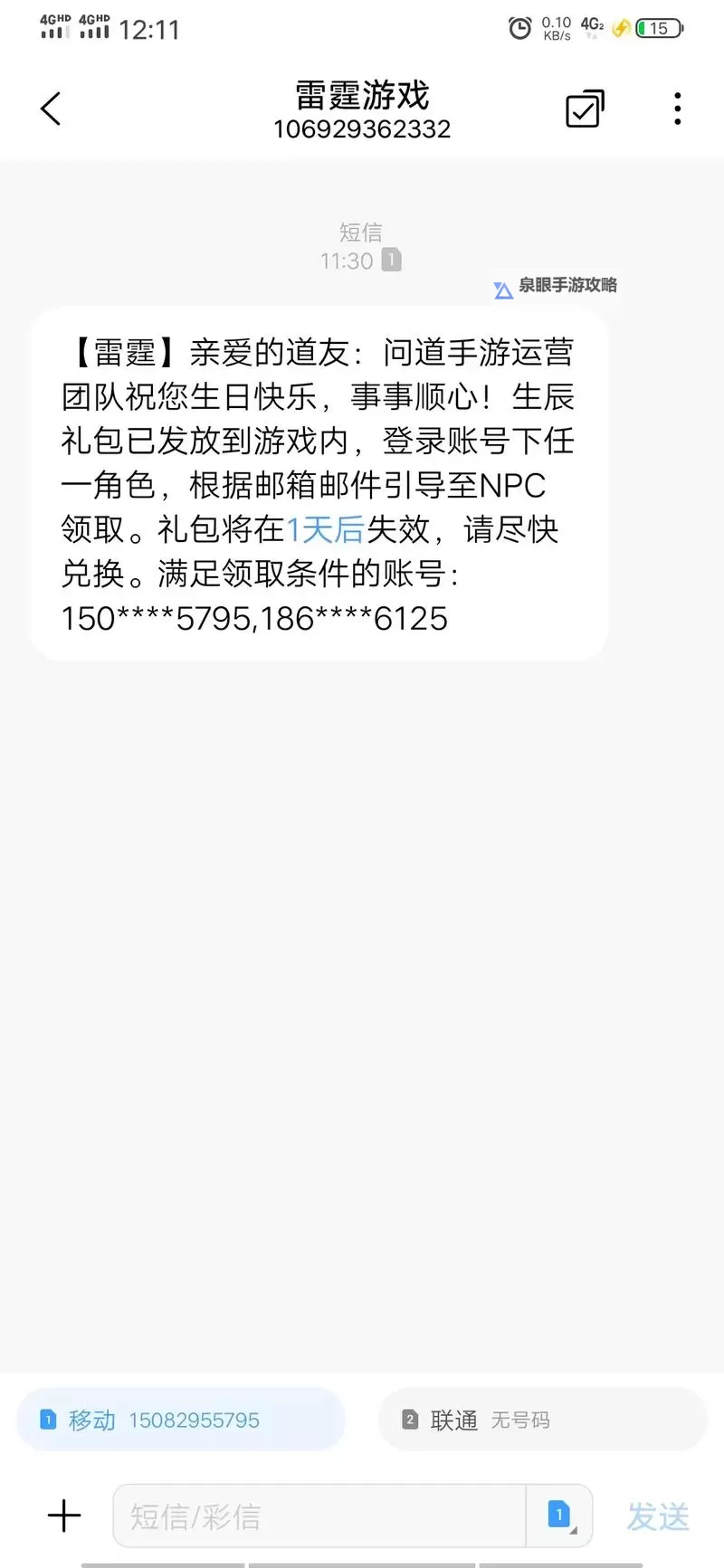Click the multi-select checkmark icon in top bar
The width and height of the screenshot is (724, 1568).
pos(583,107)
